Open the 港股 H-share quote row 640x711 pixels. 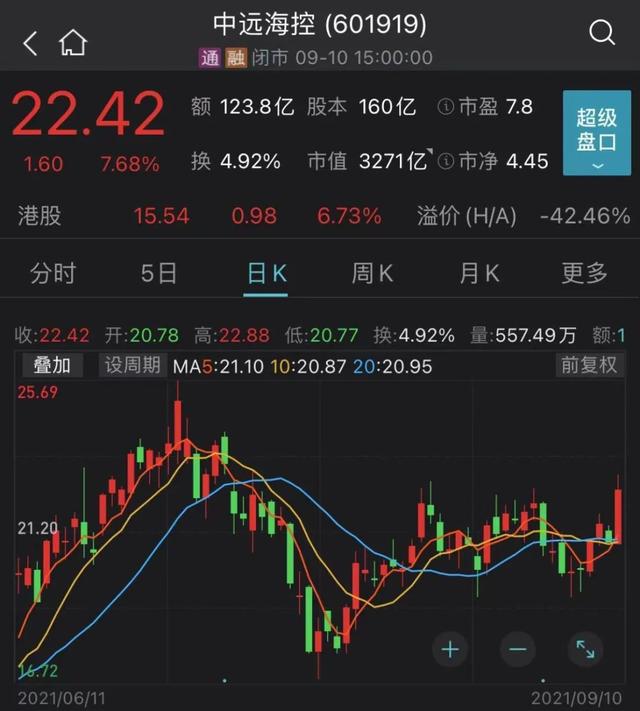point(320,216)
